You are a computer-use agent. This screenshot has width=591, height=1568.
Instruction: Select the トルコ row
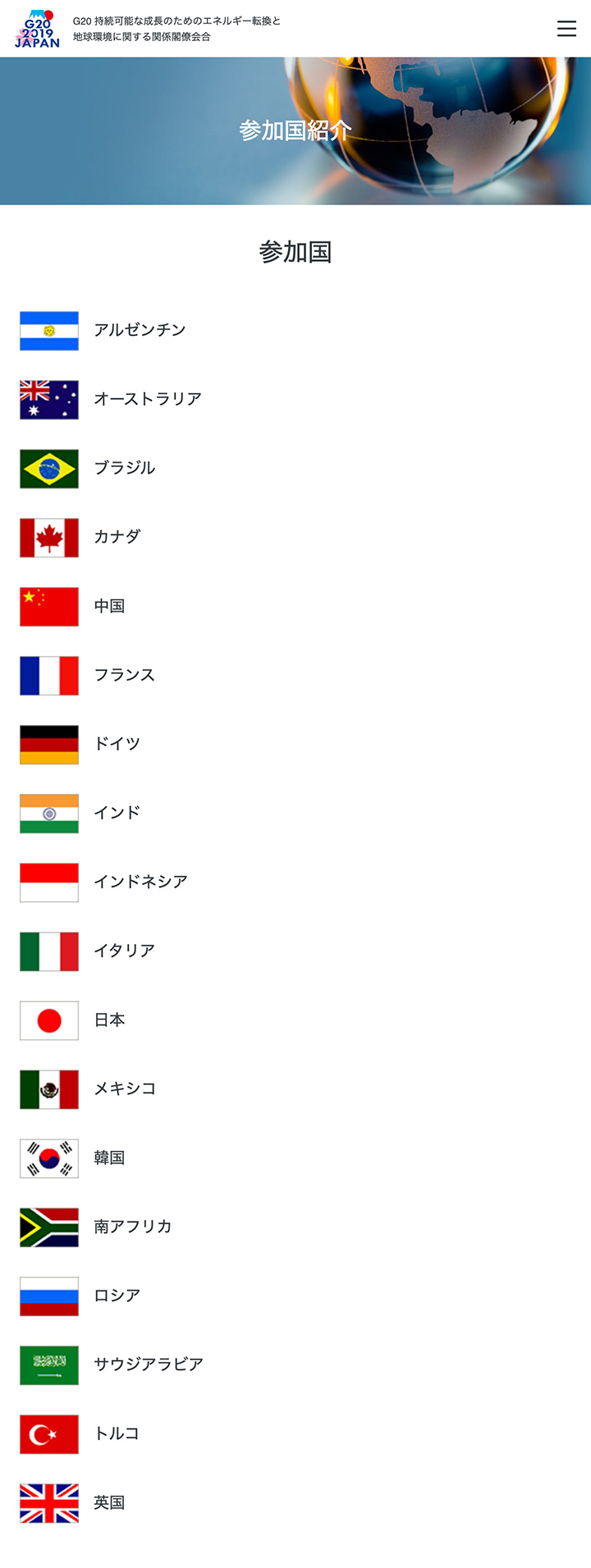coord(117,1433)
